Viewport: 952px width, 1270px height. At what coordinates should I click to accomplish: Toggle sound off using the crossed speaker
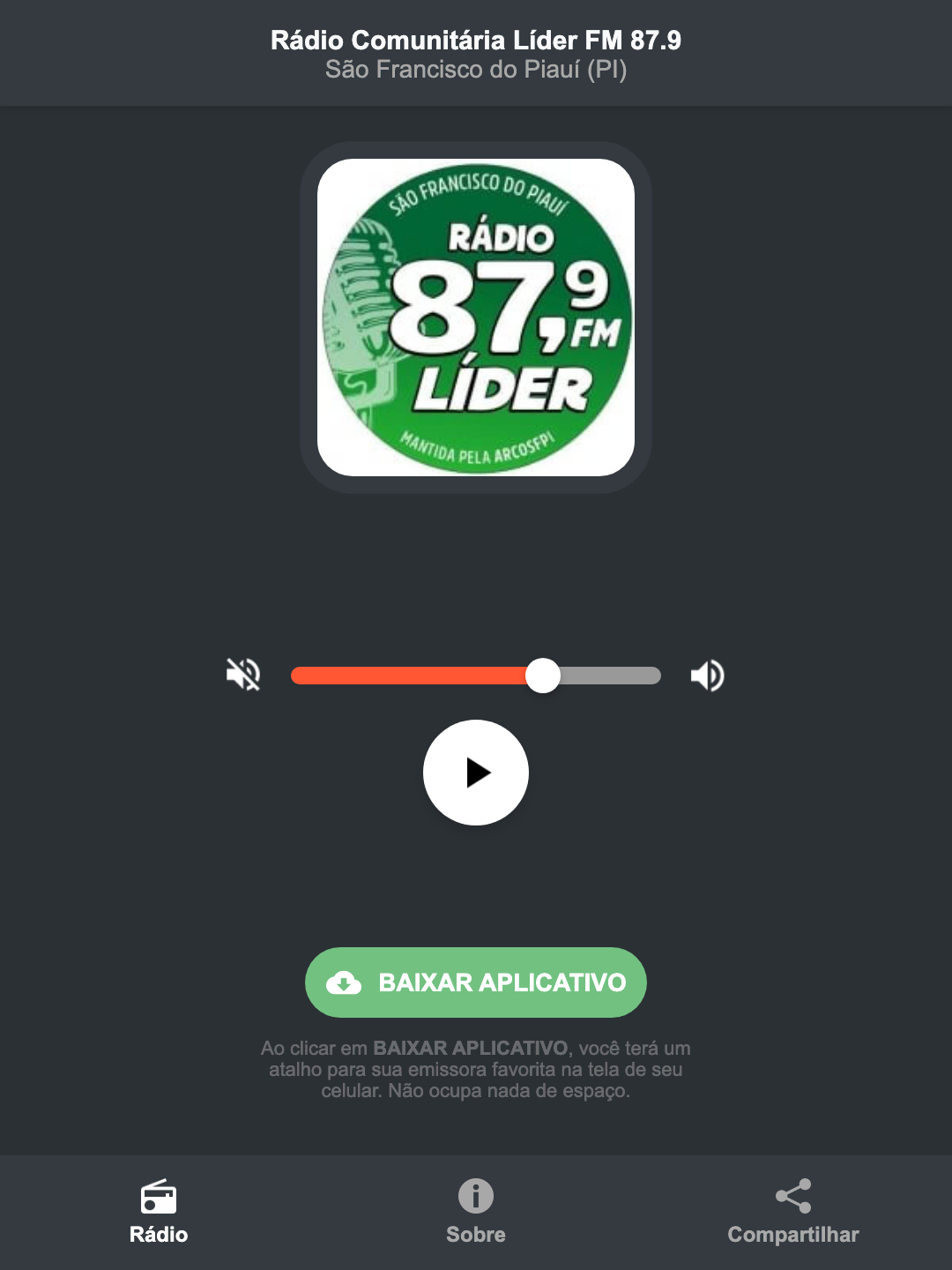[x=243, y=675]
